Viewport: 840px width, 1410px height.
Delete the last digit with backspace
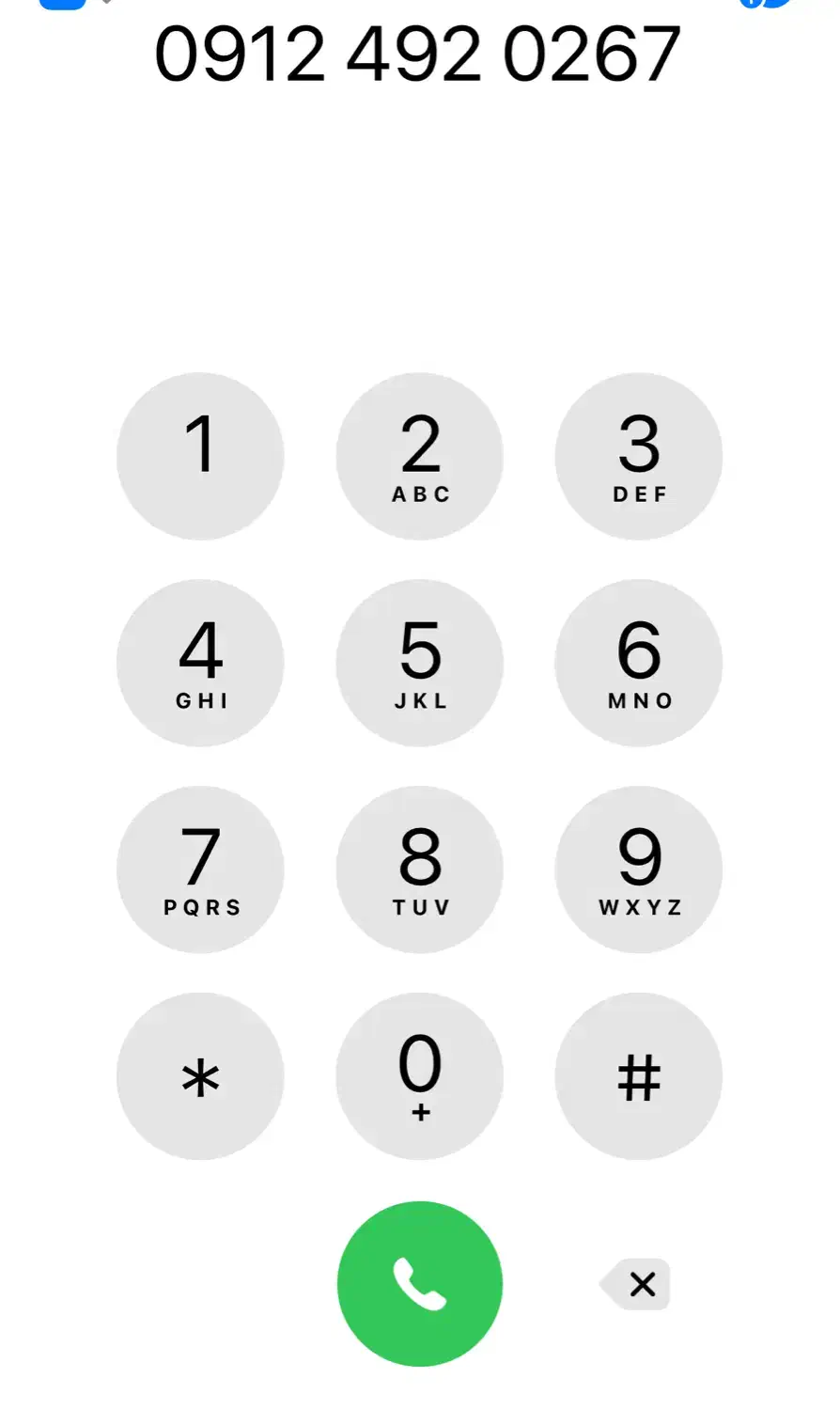coord(637,1283)
